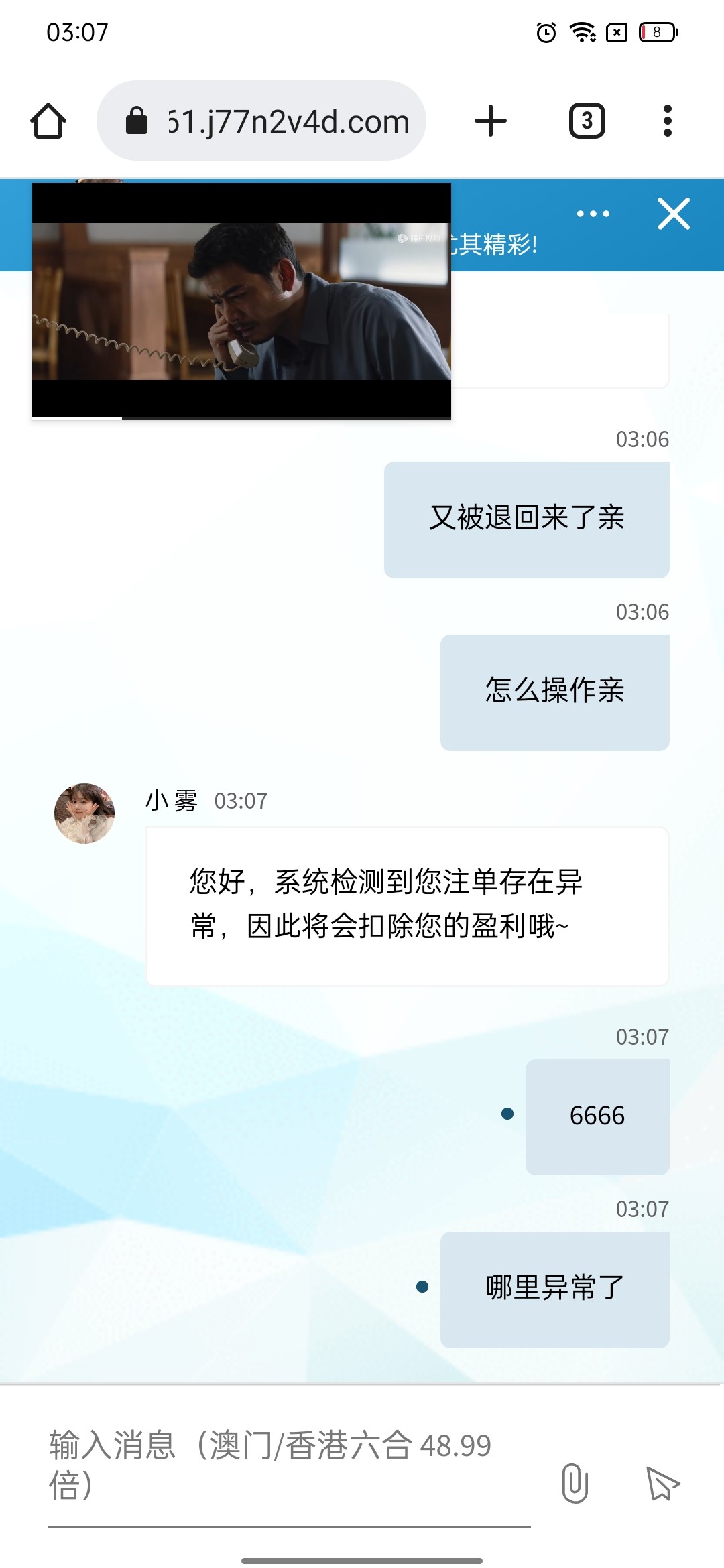The image size is (724, 1568).
Task: Tap the browser home button
Action: 48,121
